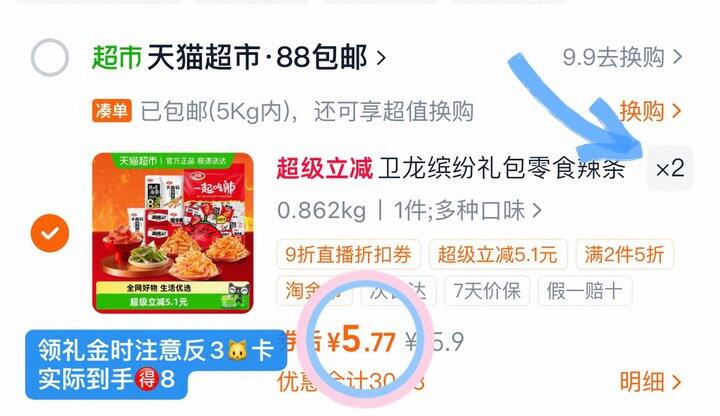The image size is (720, 416).
Task: View the 明细 discount details
Action: pyautogui.click(x=650, y=382)
